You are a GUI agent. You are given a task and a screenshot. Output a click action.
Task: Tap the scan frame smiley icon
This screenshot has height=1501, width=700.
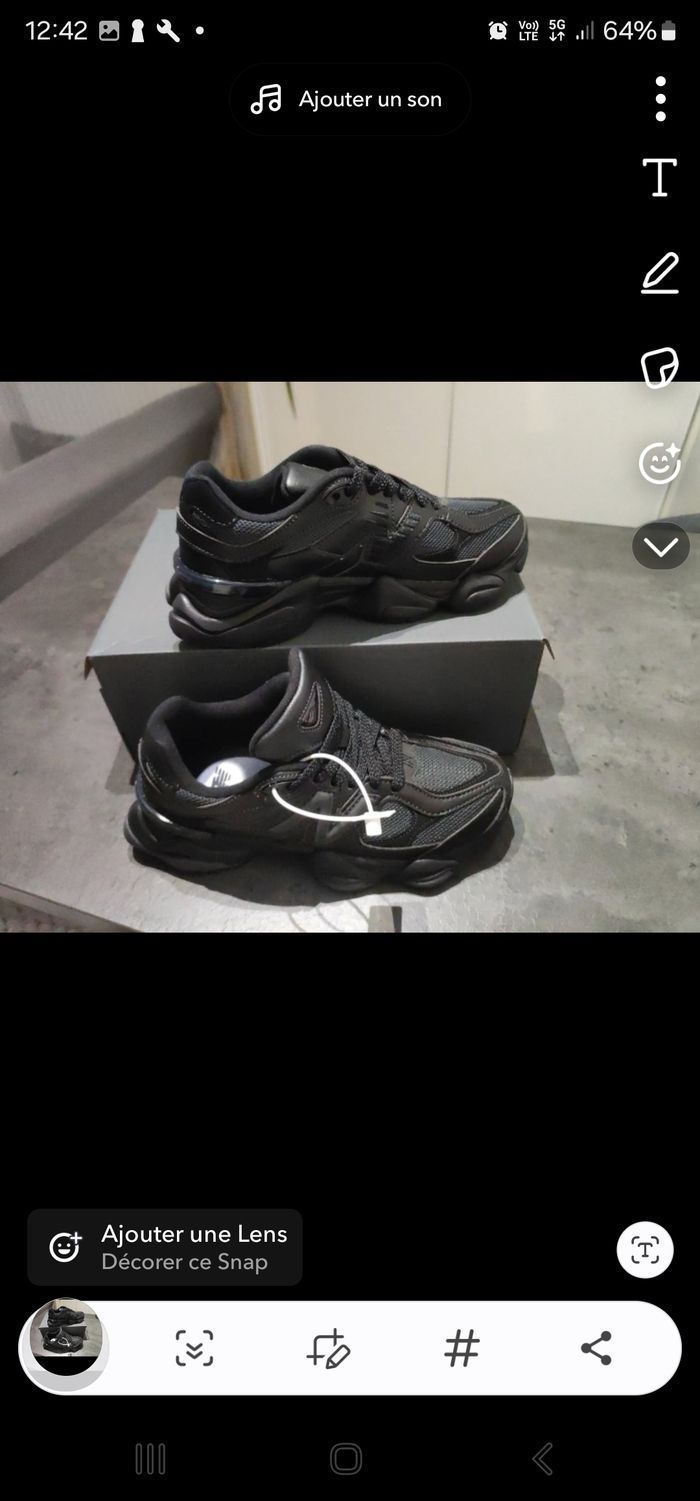(194, 1349)
